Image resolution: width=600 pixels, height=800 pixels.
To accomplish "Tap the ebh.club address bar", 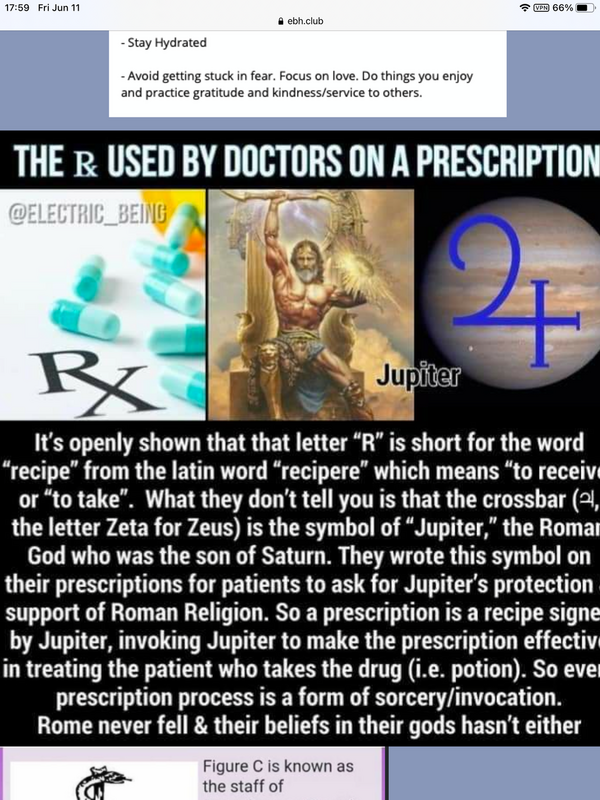I will 300,20.
